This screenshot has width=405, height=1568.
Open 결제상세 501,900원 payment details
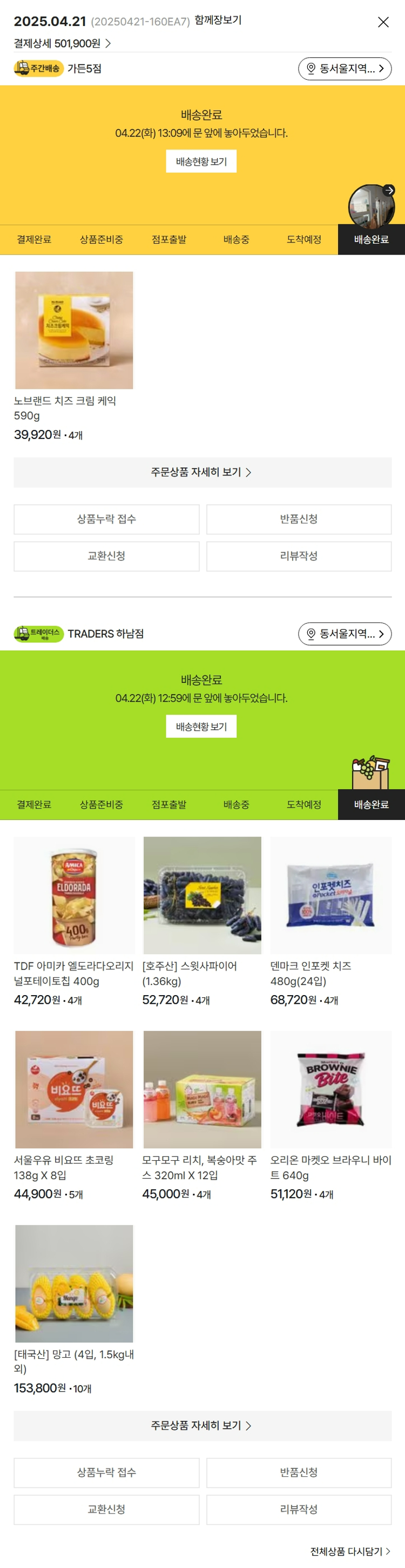click(x=62, y=44)
